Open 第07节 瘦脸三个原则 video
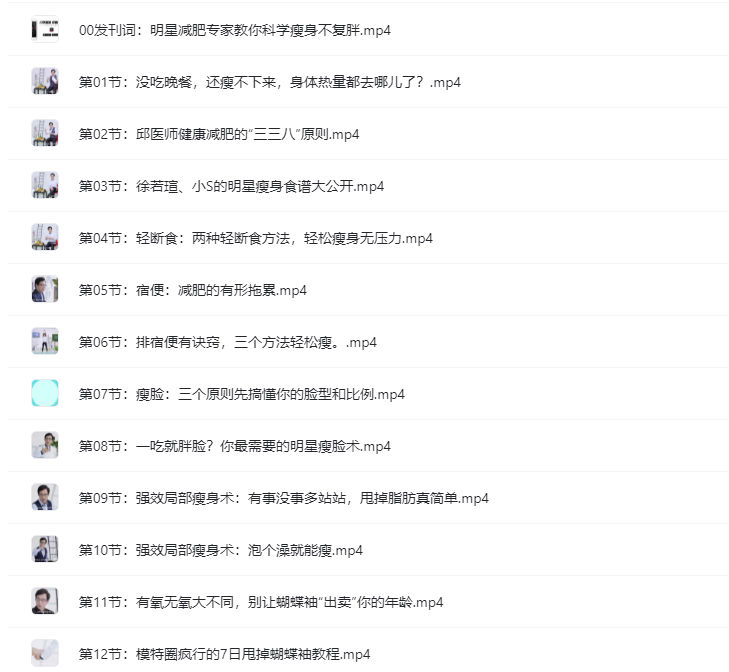The image size is (729, 672). coord(241,394)
